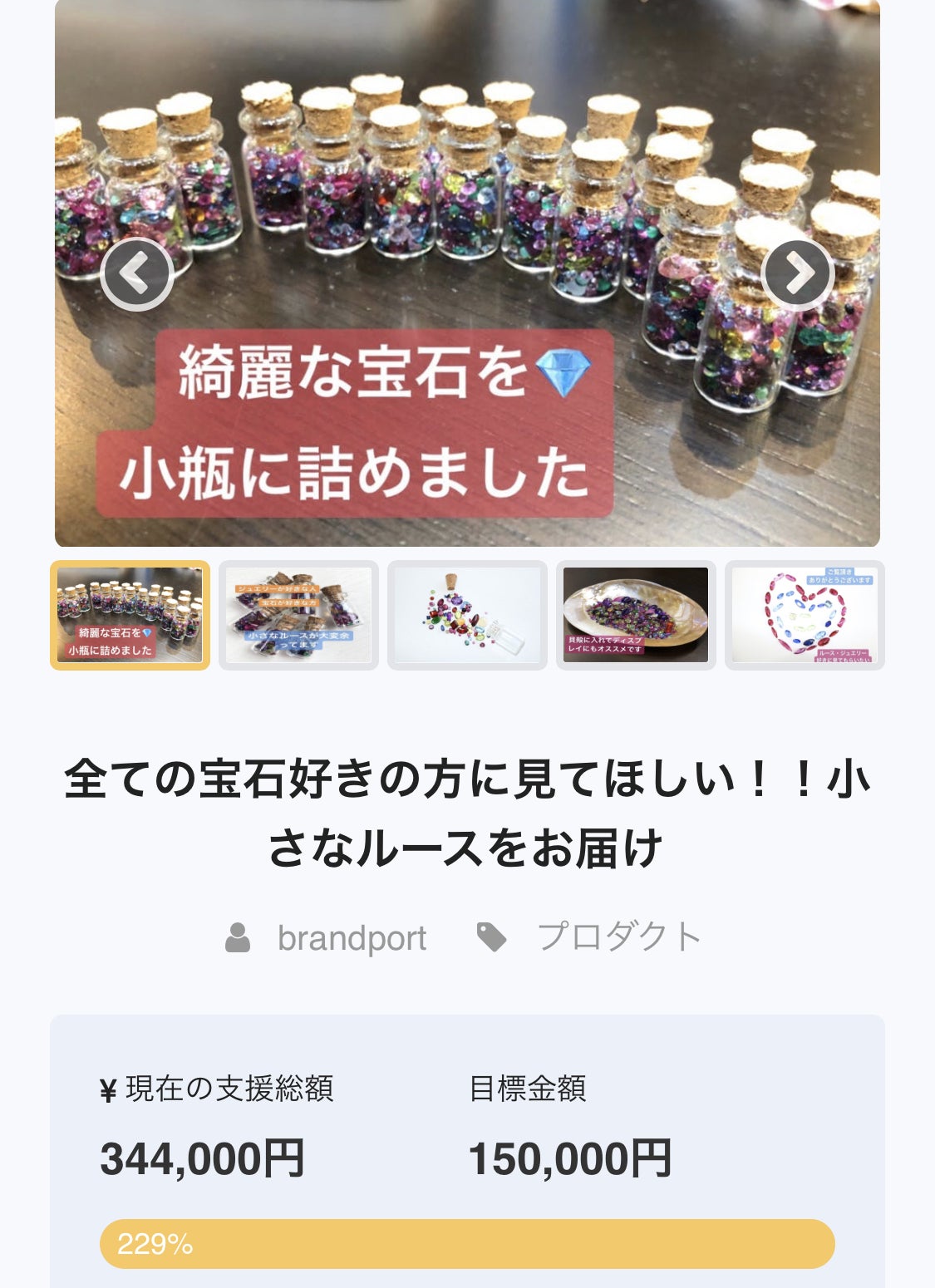Open the brandport owner profile

(351, 938)
